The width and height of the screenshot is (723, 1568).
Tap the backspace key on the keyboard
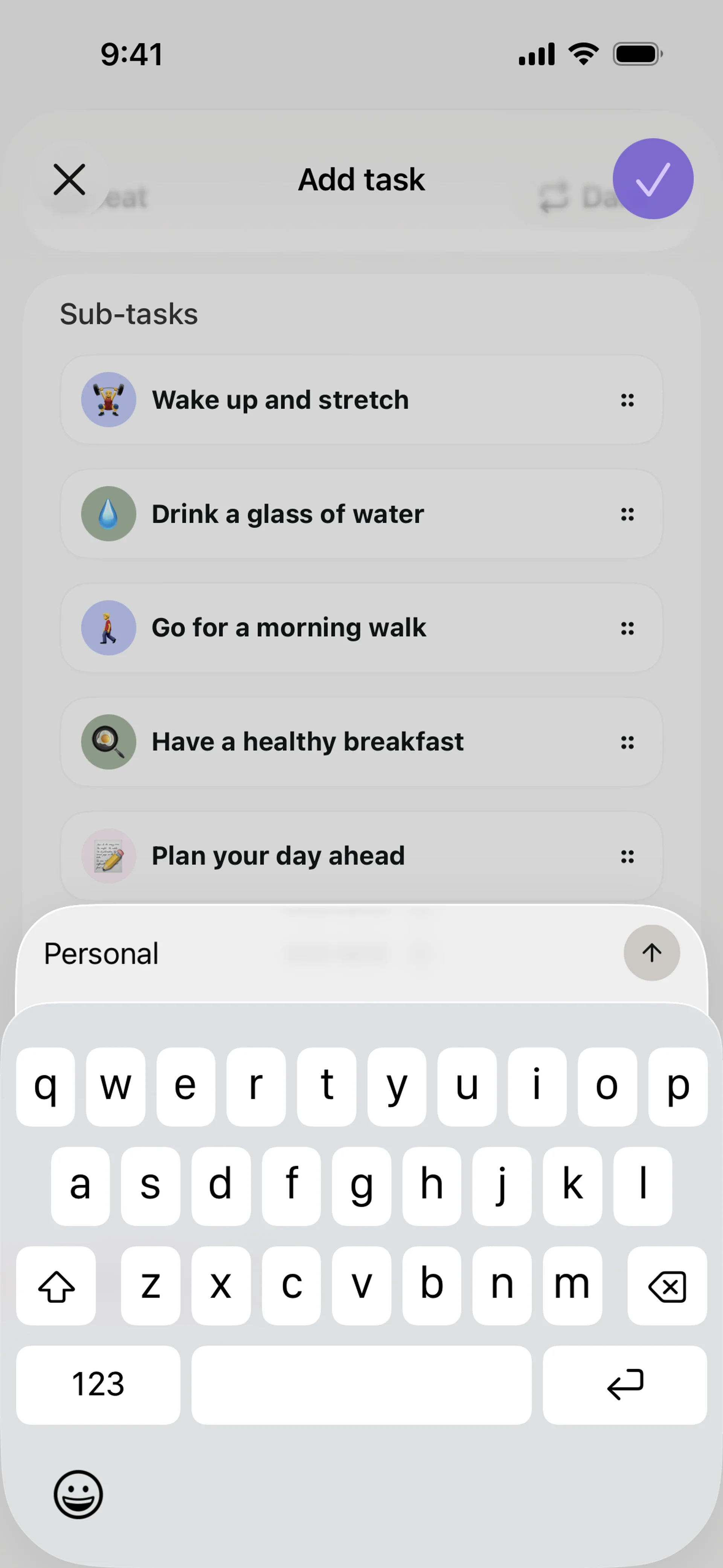(x=667, y=1286)
